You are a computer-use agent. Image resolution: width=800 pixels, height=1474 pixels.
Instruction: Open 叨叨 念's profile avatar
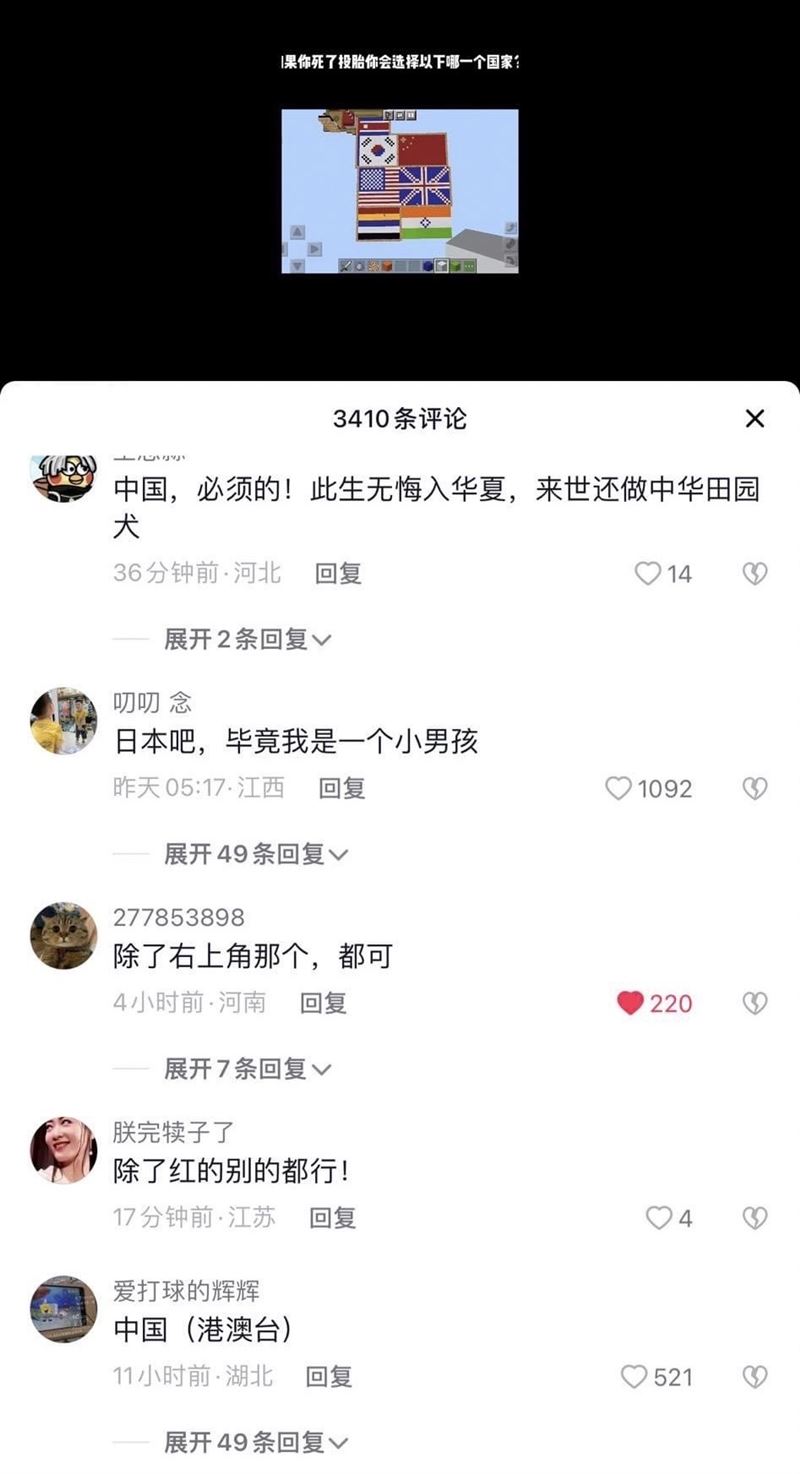tap(64, 720)
